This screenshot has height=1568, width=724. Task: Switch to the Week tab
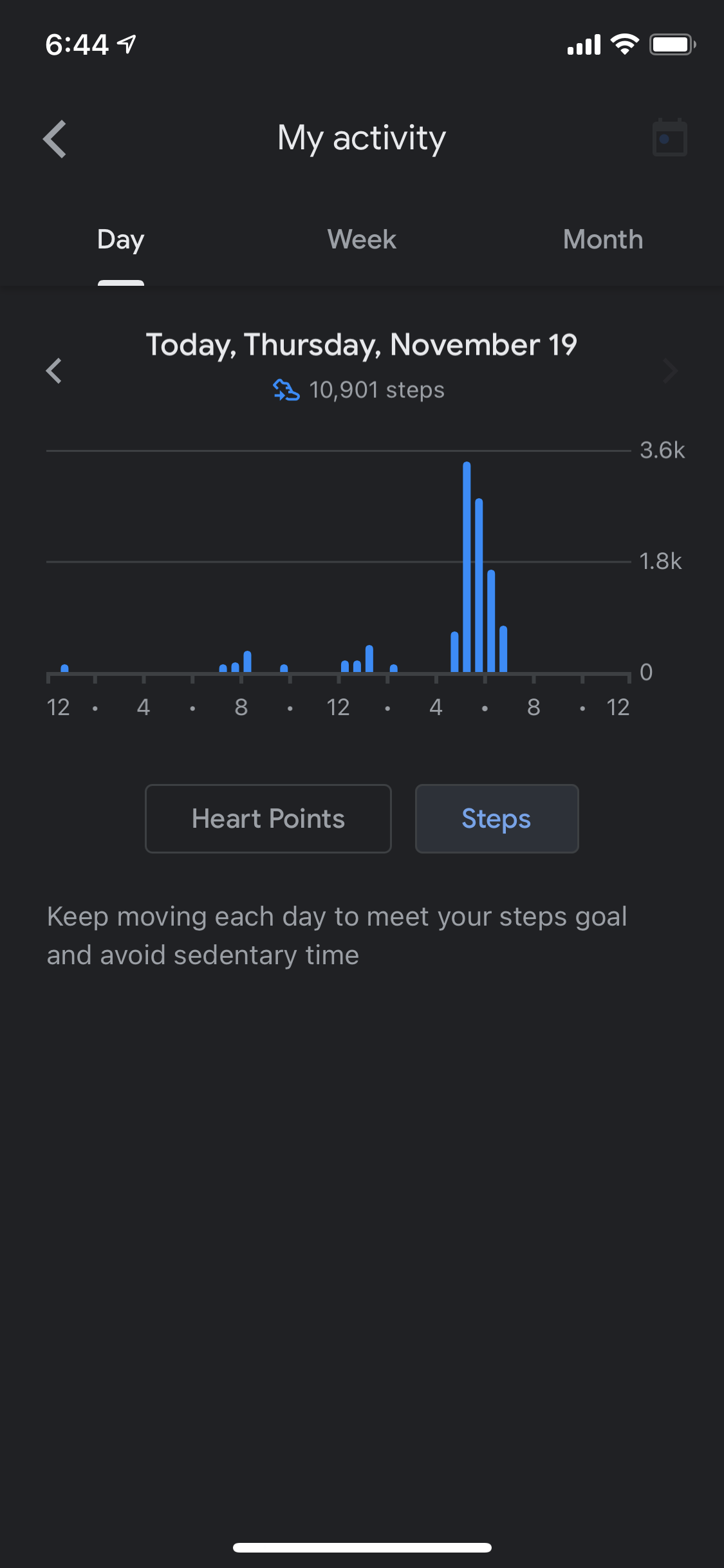pyautogui.click(x=362, y=239)
